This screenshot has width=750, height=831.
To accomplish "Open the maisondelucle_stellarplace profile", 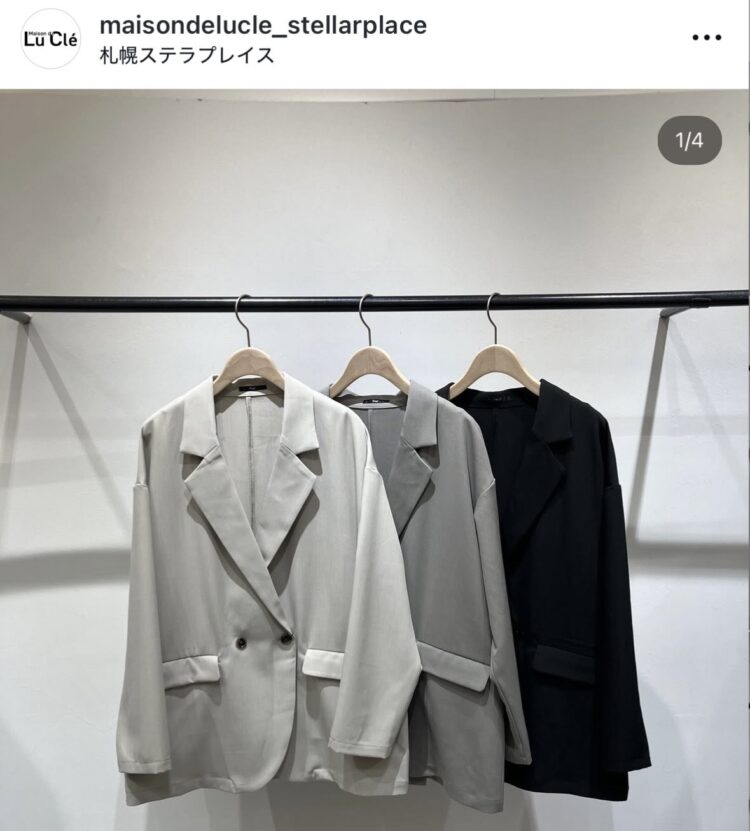I will pos(263,25).
